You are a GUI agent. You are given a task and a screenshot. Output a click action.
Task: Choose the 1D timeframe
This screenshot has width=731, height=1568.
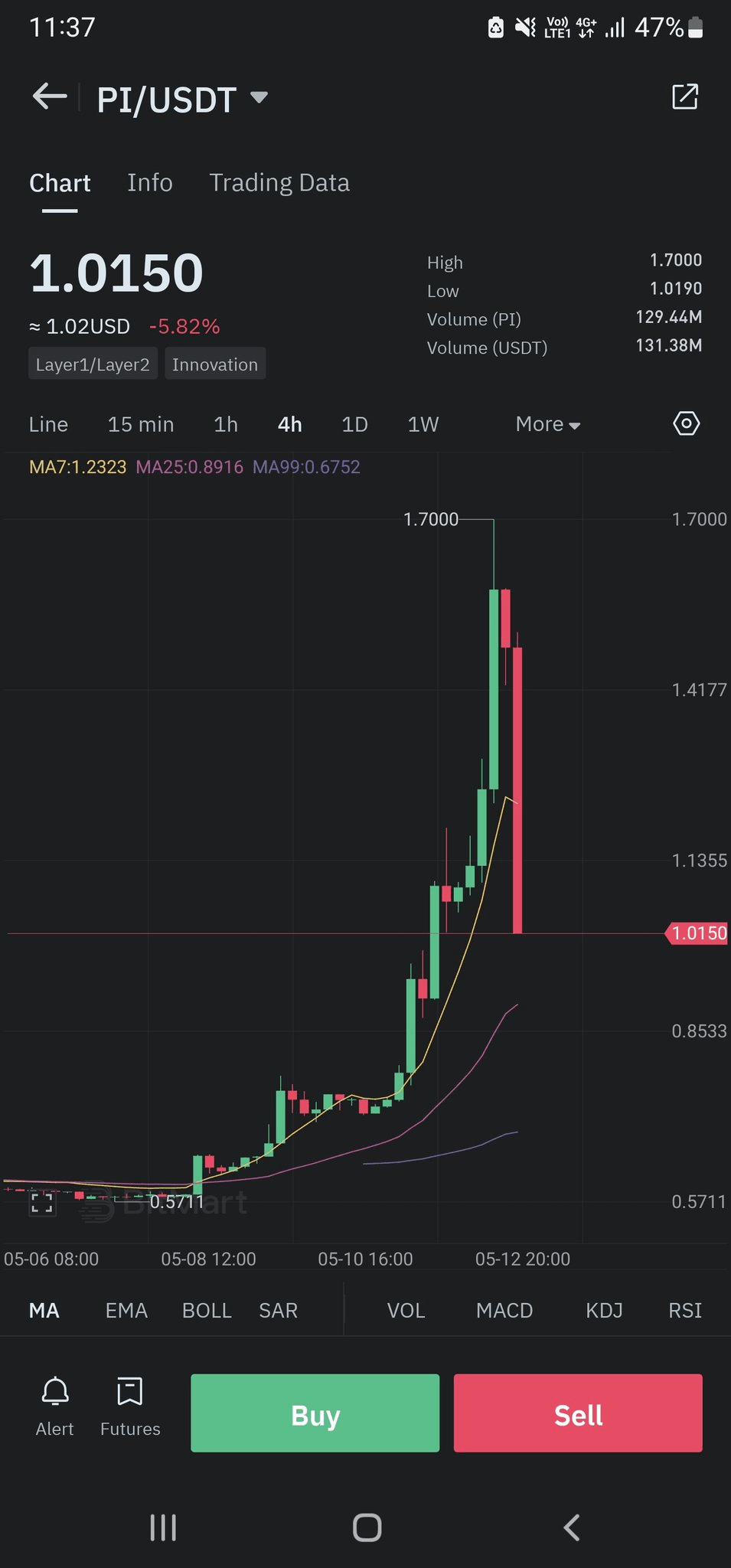coord(354,424)
